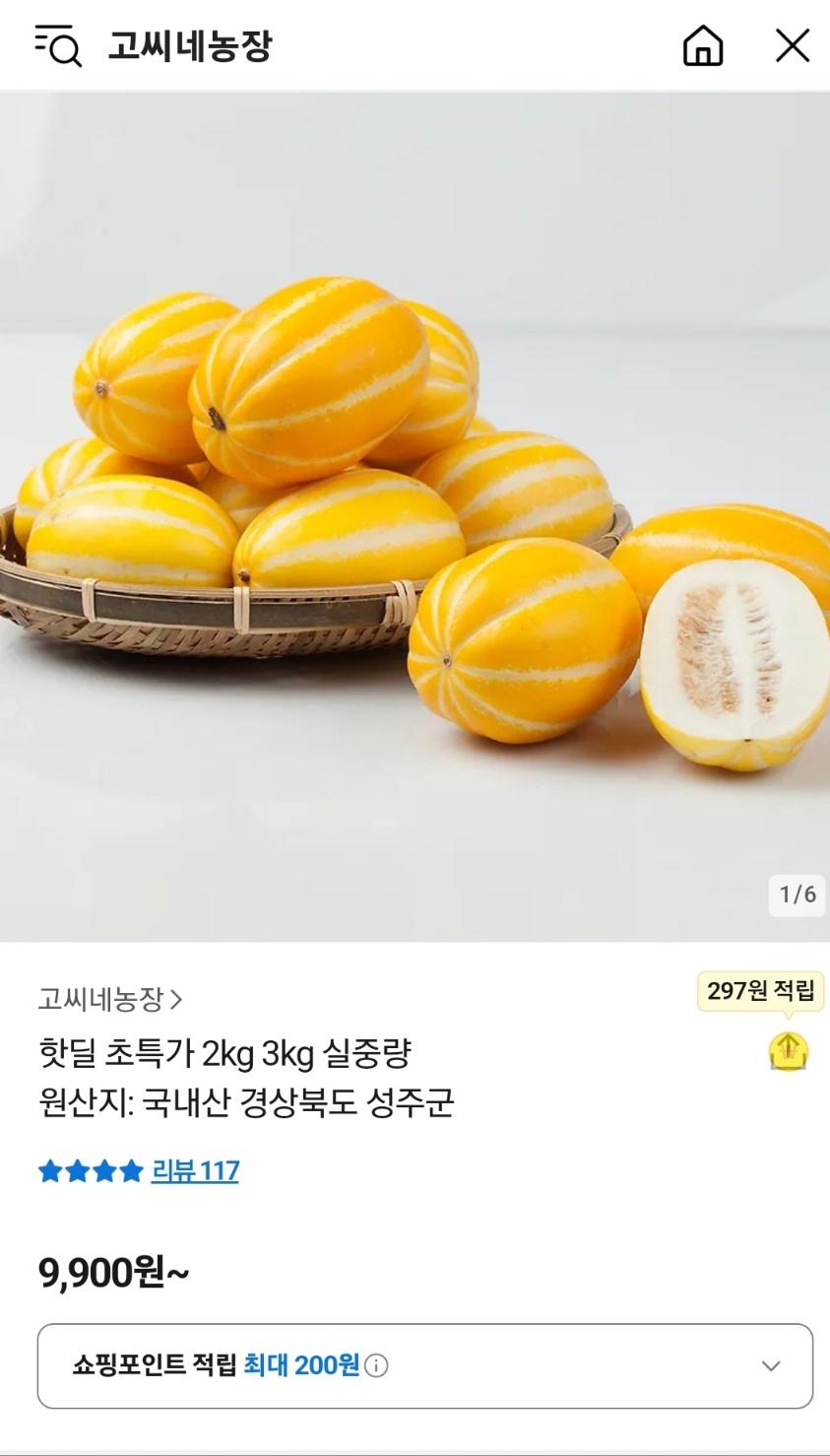The height and width of the screenshot is (1456, 830).
Task: Tap the info icon beside 최대 200원
Action: [x=376, y=1365]
